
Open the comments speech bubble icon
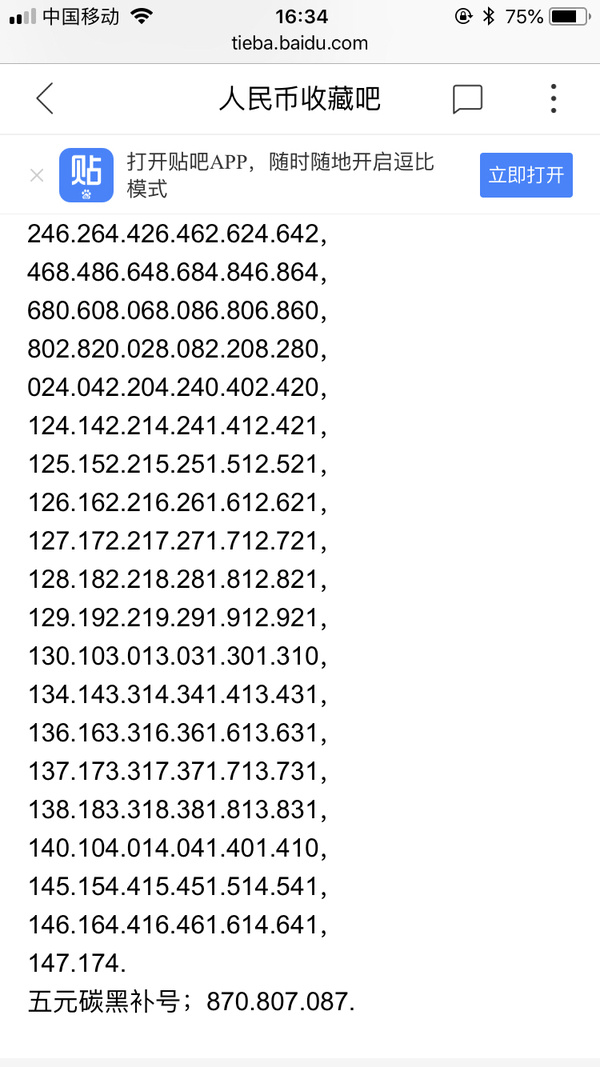[467, 100]
